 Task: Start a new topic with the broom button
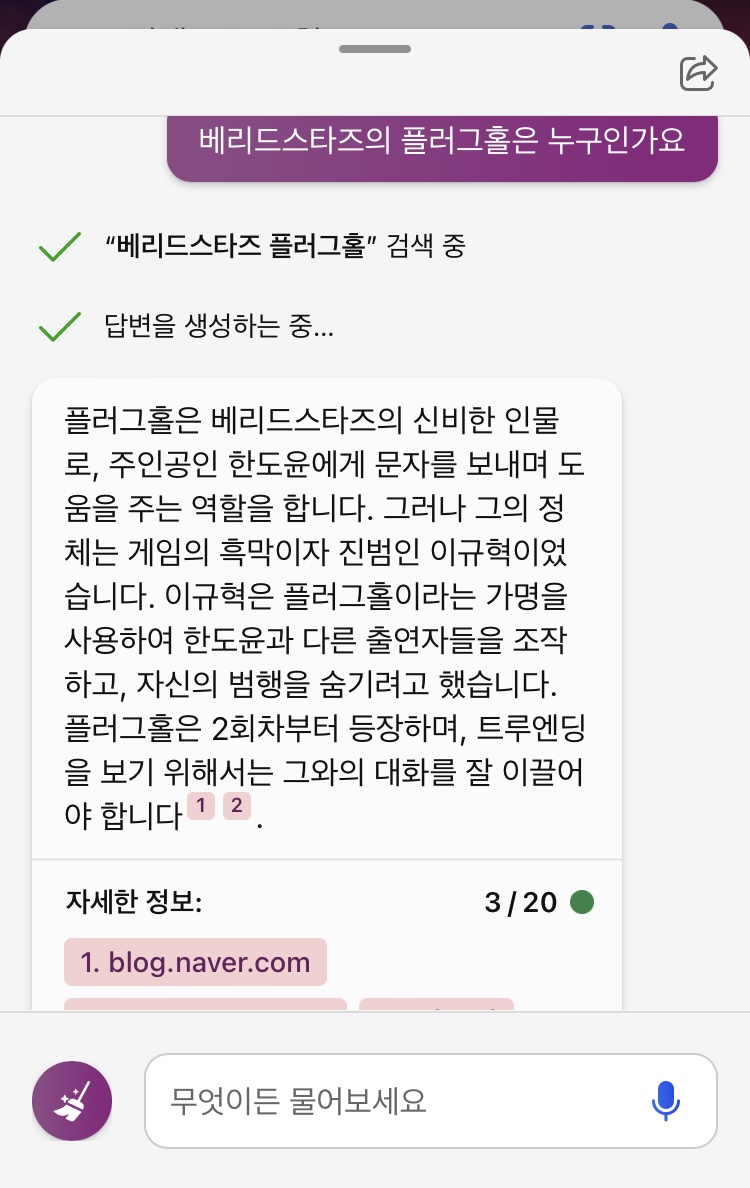click(72, 1101)
